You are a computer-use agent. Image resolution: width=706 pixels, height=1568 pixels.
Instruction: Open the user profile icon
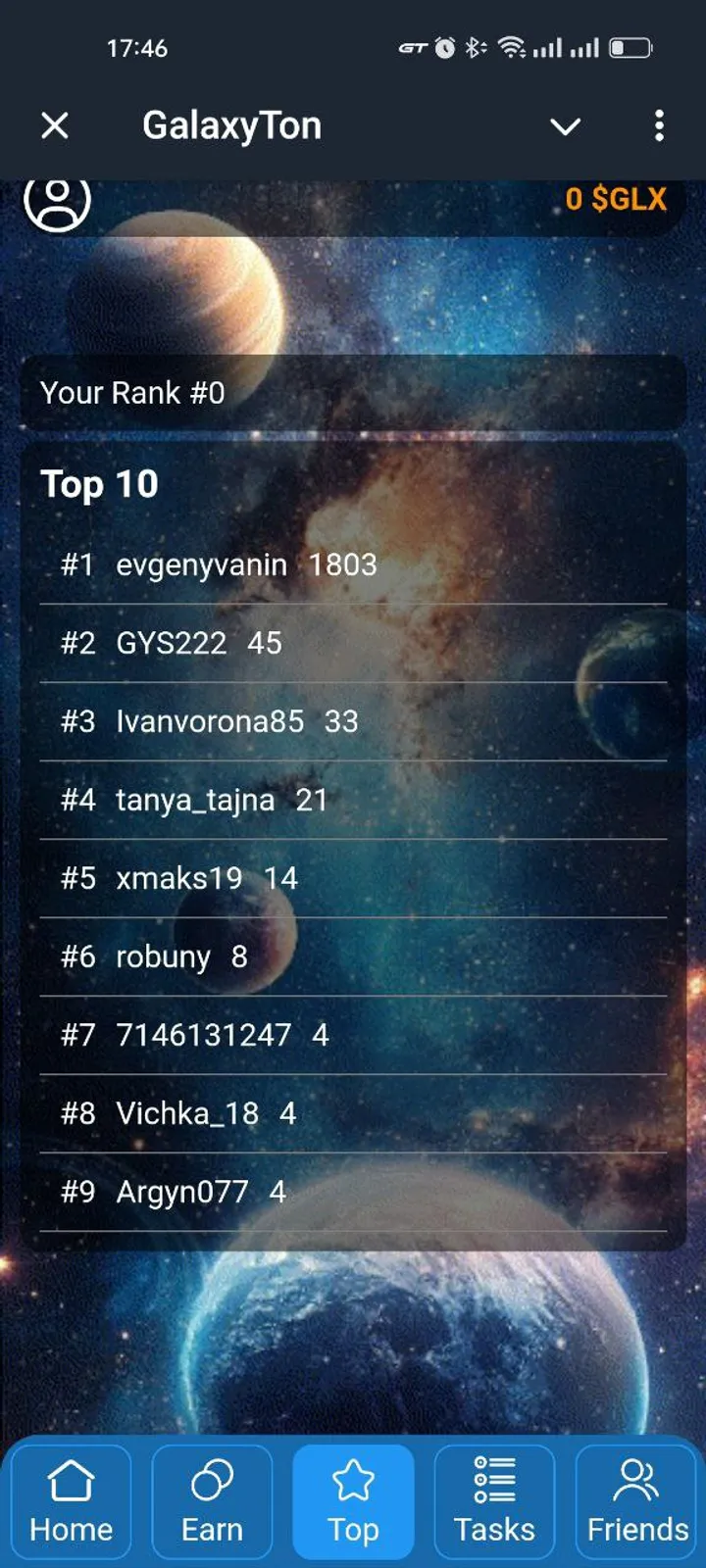coord(58,200)
